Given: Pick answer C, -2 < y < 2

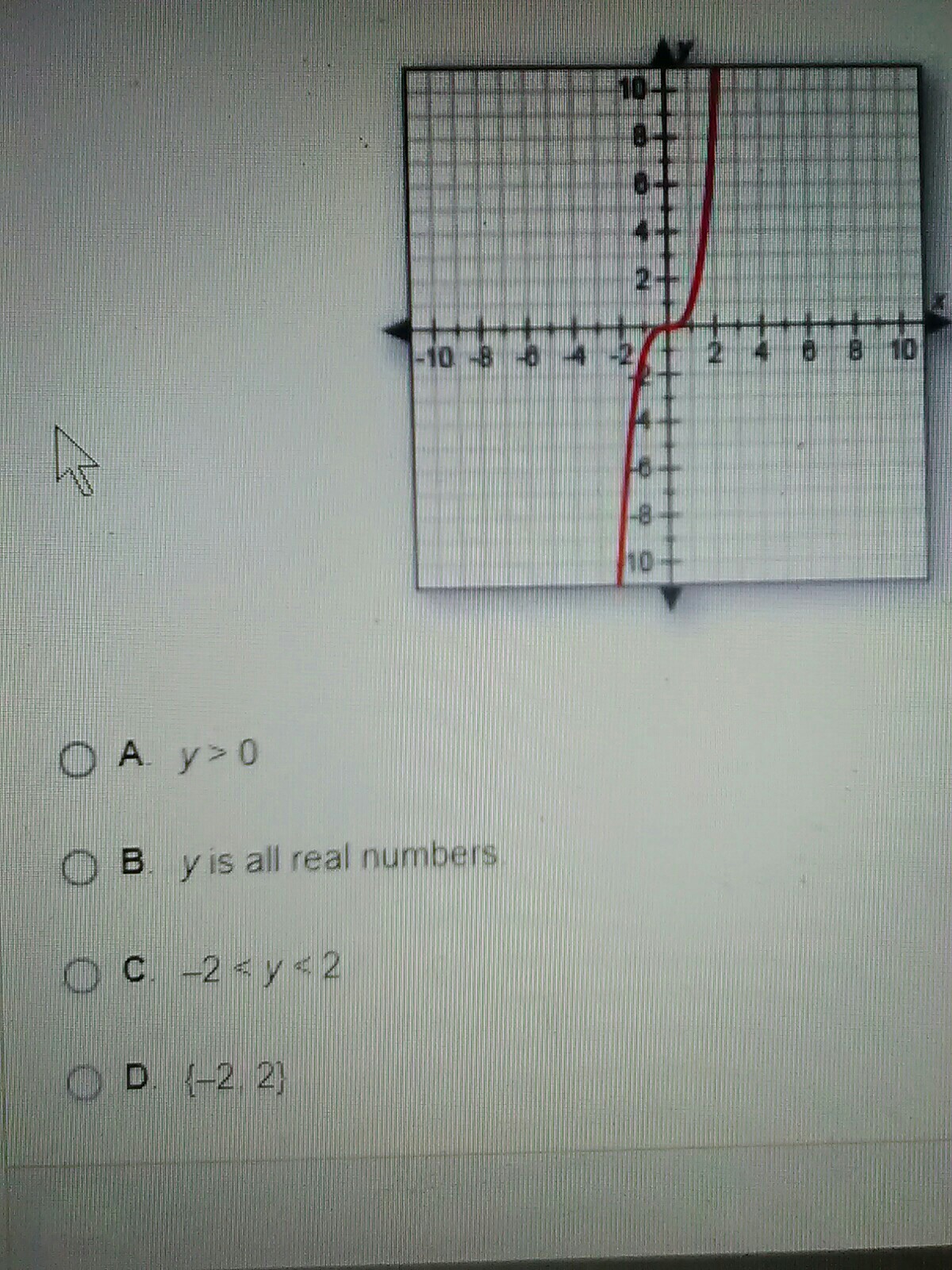Looking at the screenshot, I should (80, 976).
